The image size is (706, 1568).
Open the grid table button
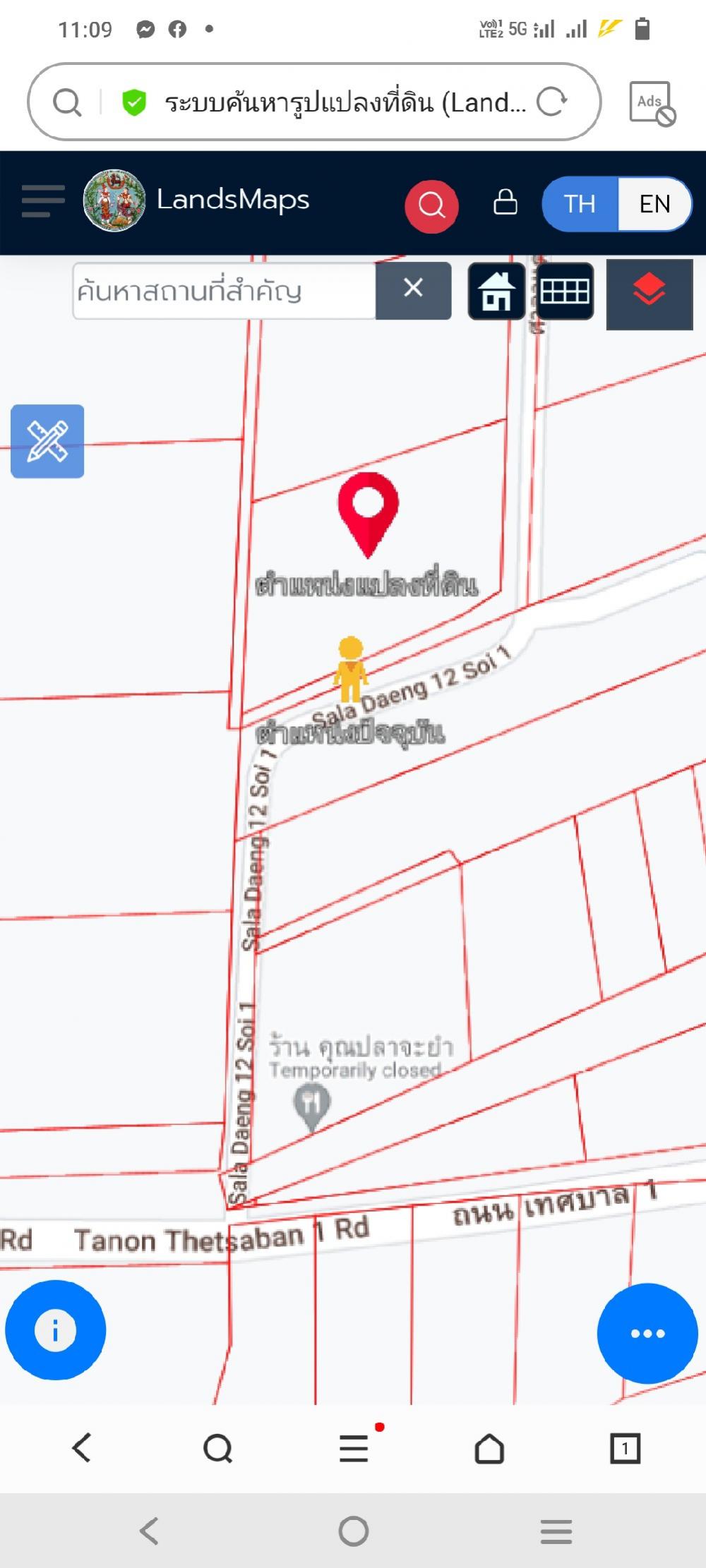(565, 291)
